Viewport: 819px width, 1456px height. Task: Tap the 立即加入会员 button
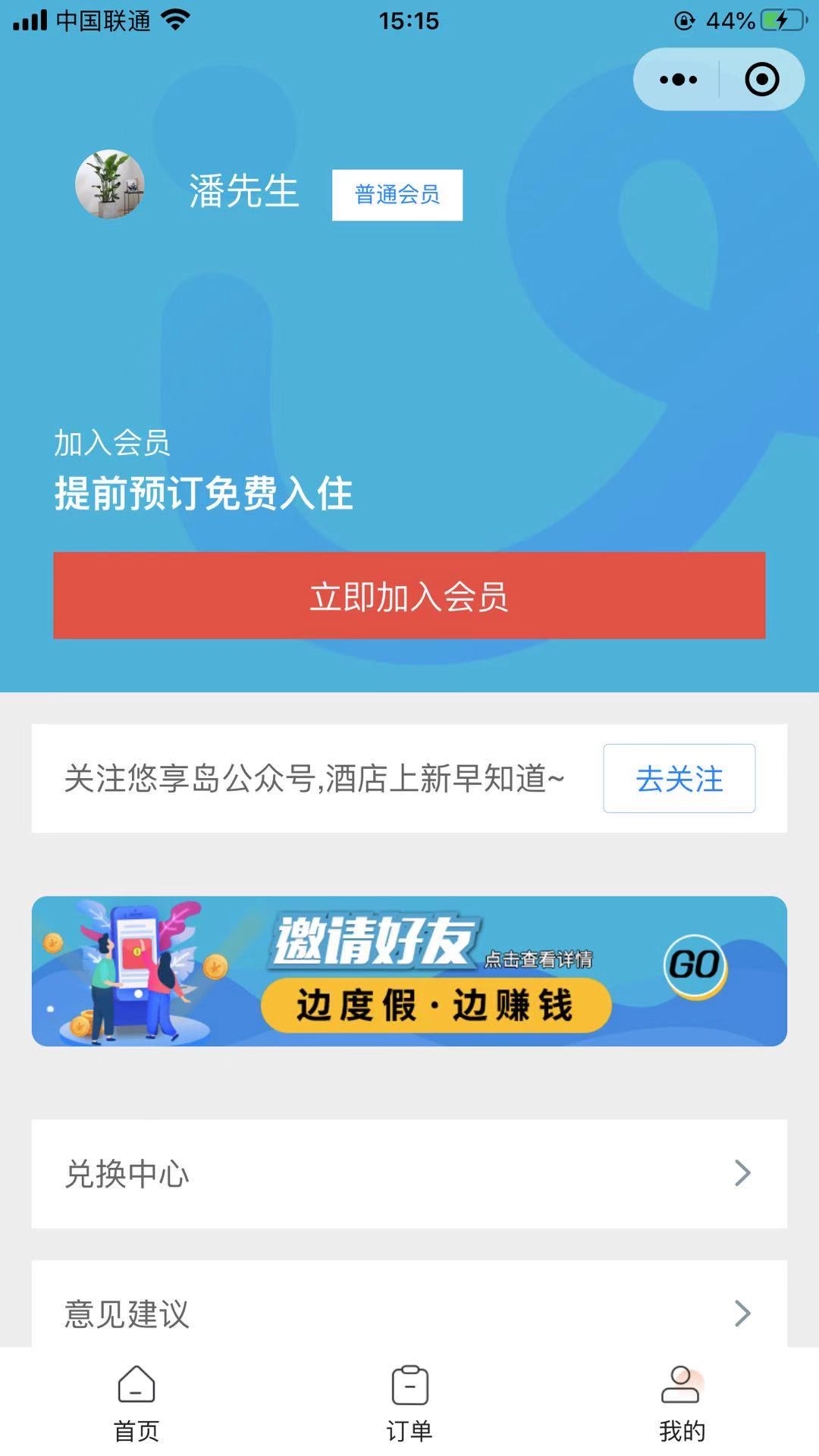coord(409,595)
